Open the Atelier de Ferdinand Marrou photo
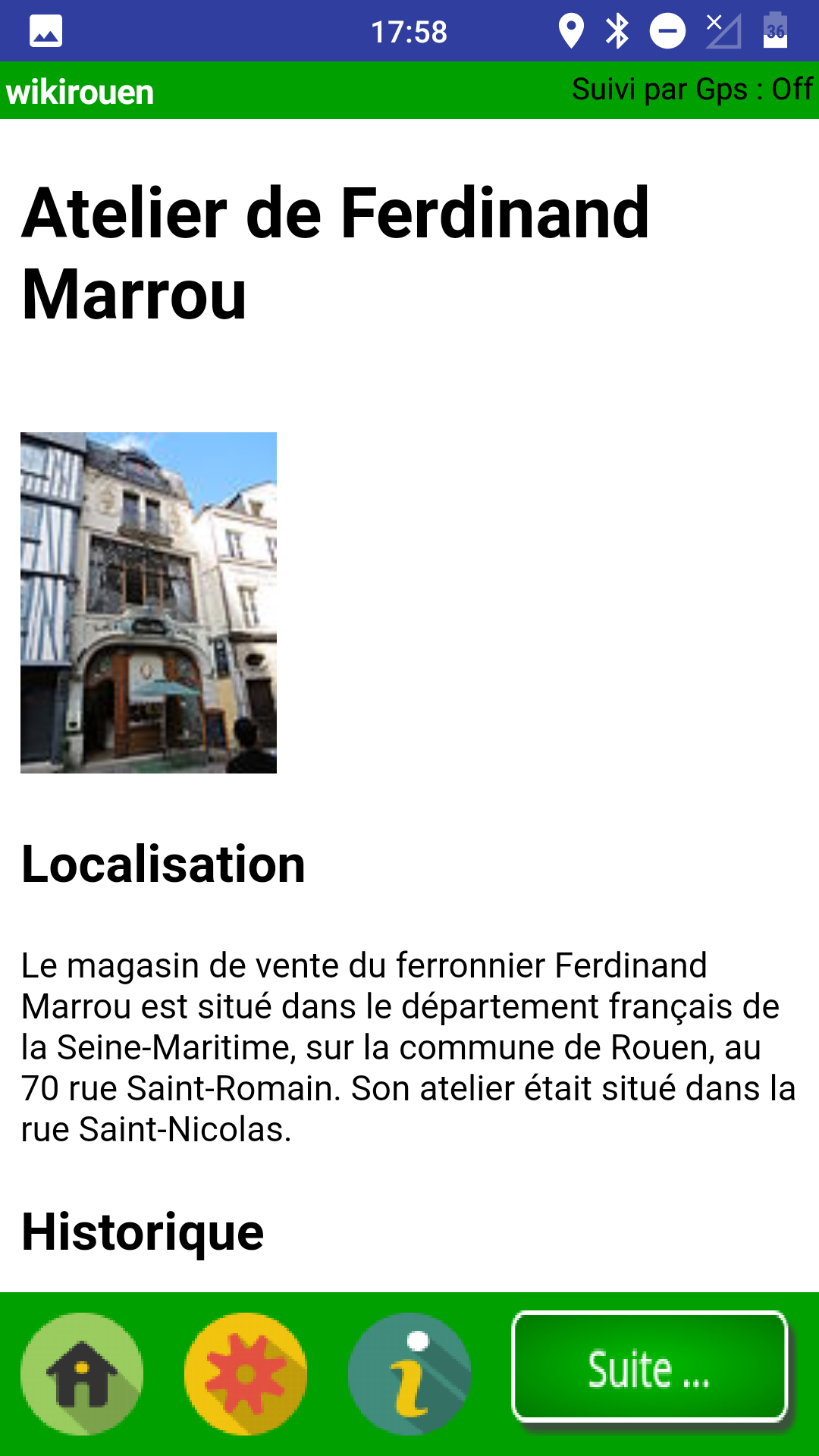Image resolution: width=819 pixels, height=1456 pixels. [149, 602]
